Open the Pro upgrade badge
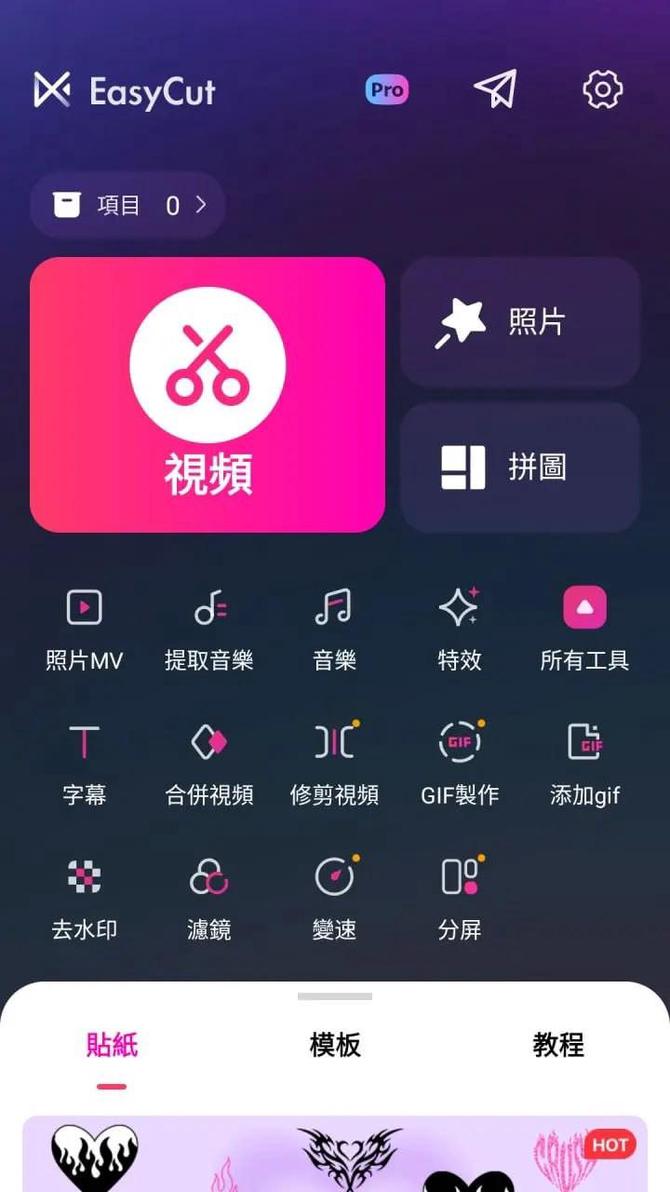This screenshot has width=670, height=1192. (x=386, y=90)
